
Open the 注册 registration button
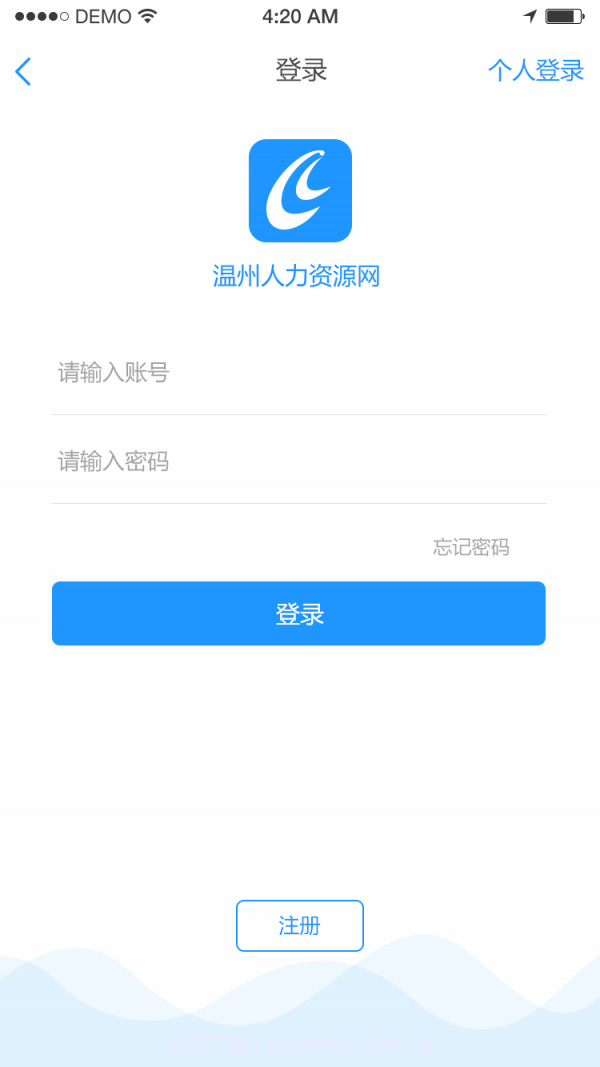[299, 925]
